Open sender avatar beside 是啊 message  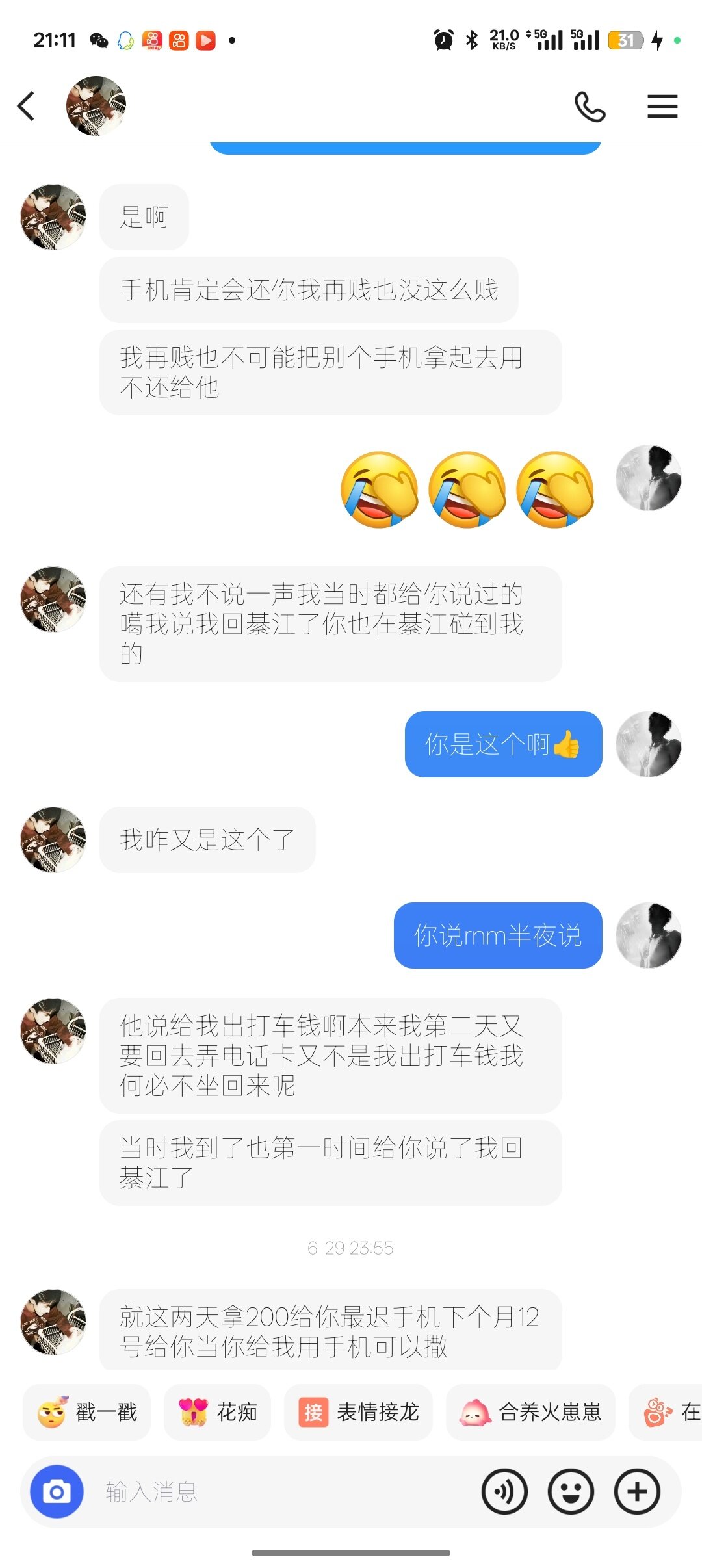[53, 217]
